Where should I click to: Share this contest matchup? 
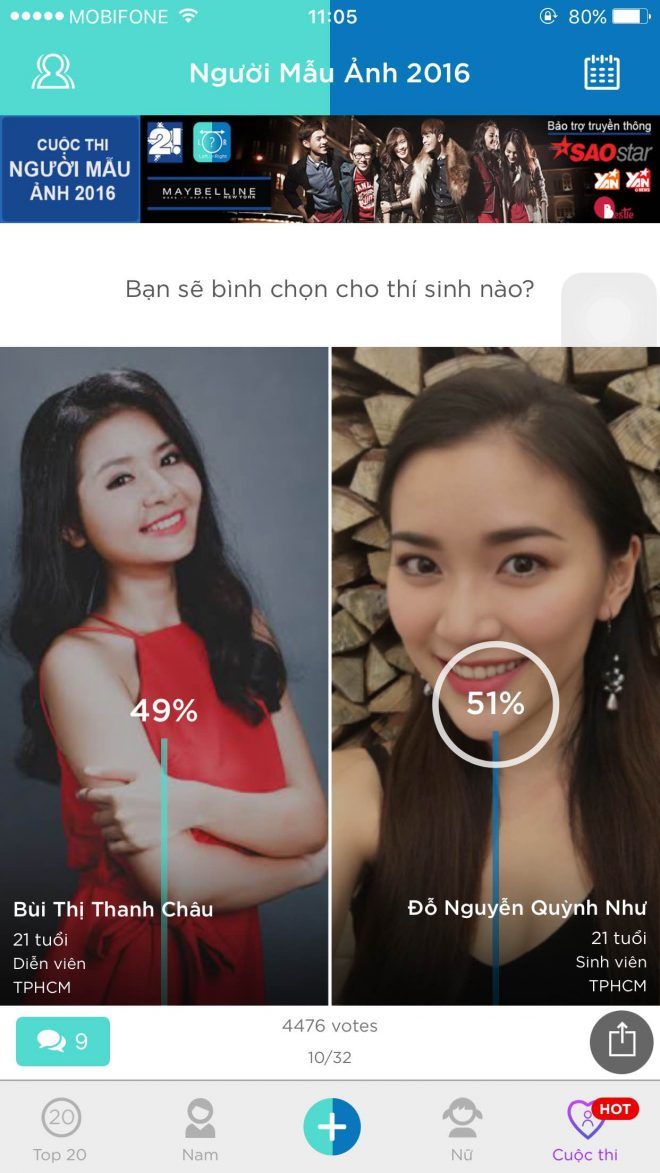coord(621,1041)
